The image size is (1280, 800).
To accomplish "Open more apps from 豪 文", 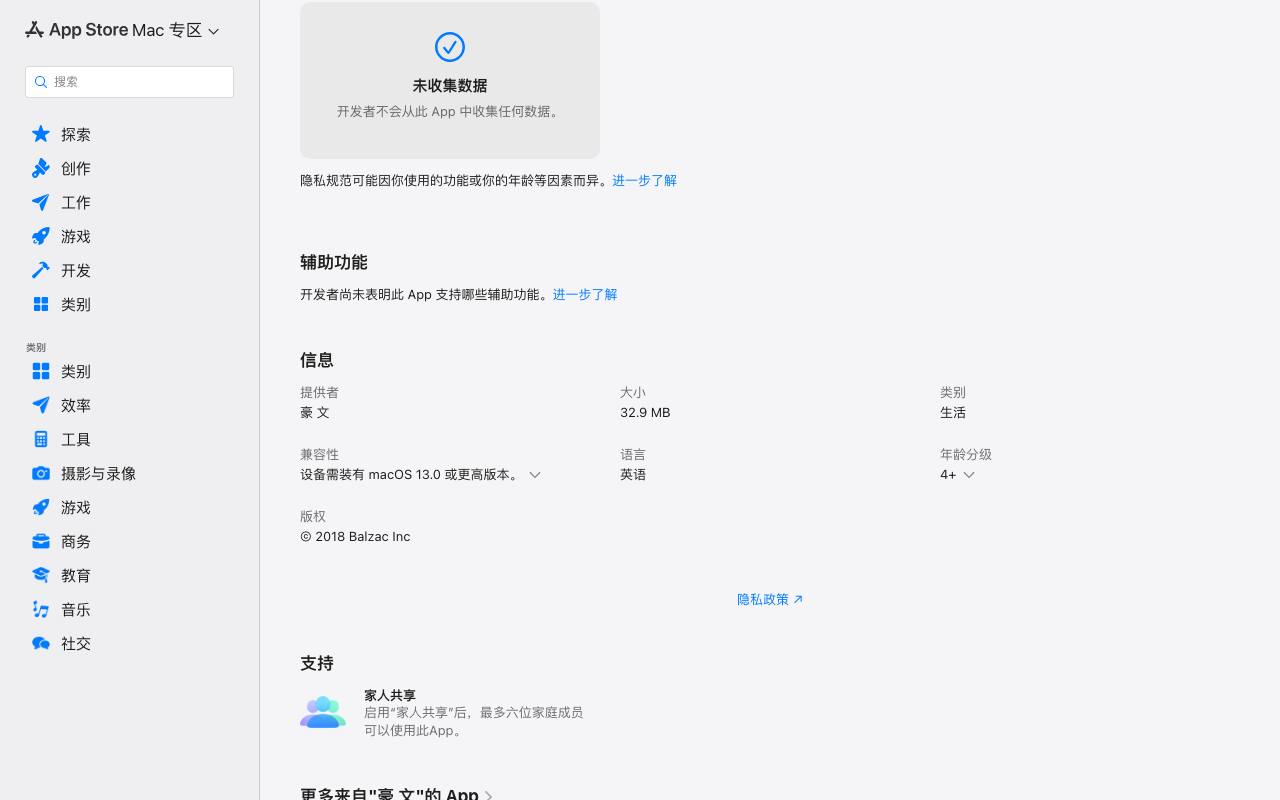I will click(x=397, y=794).
